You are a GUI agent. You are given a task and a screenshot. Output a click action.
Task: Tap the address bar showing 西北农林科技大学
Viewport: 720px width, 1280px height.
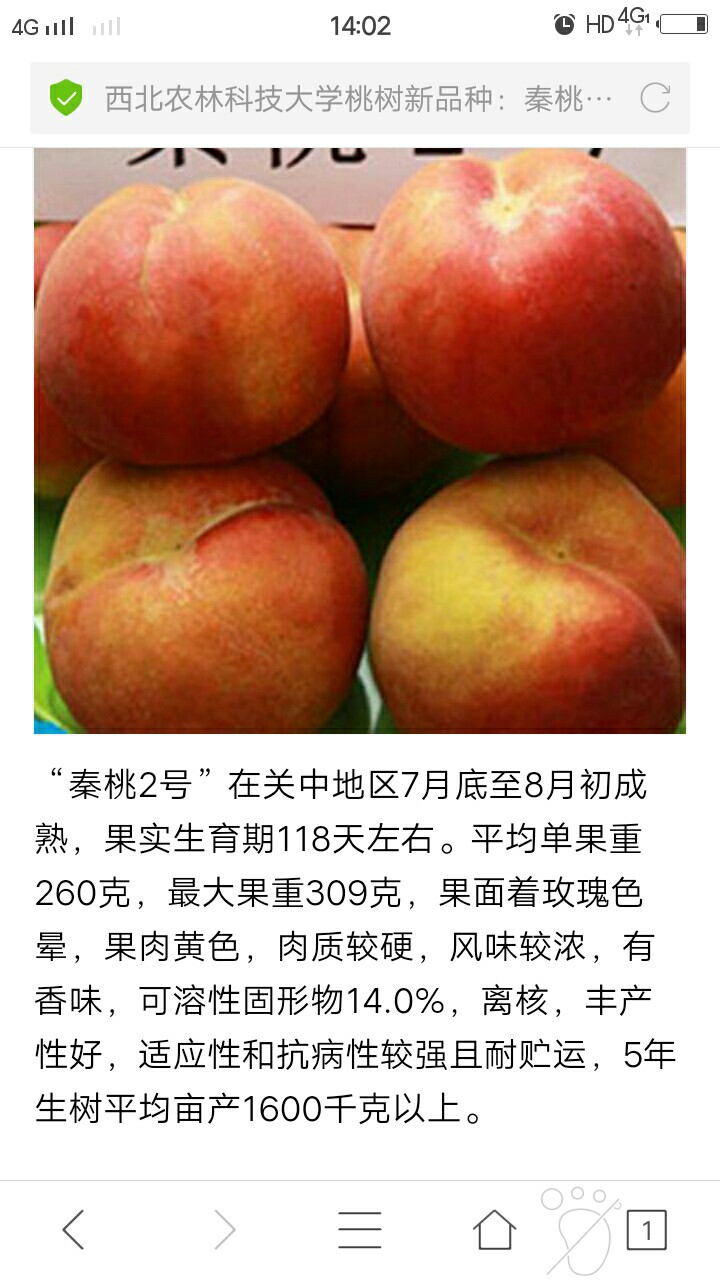pyautogui.click(x=357, y=98)
